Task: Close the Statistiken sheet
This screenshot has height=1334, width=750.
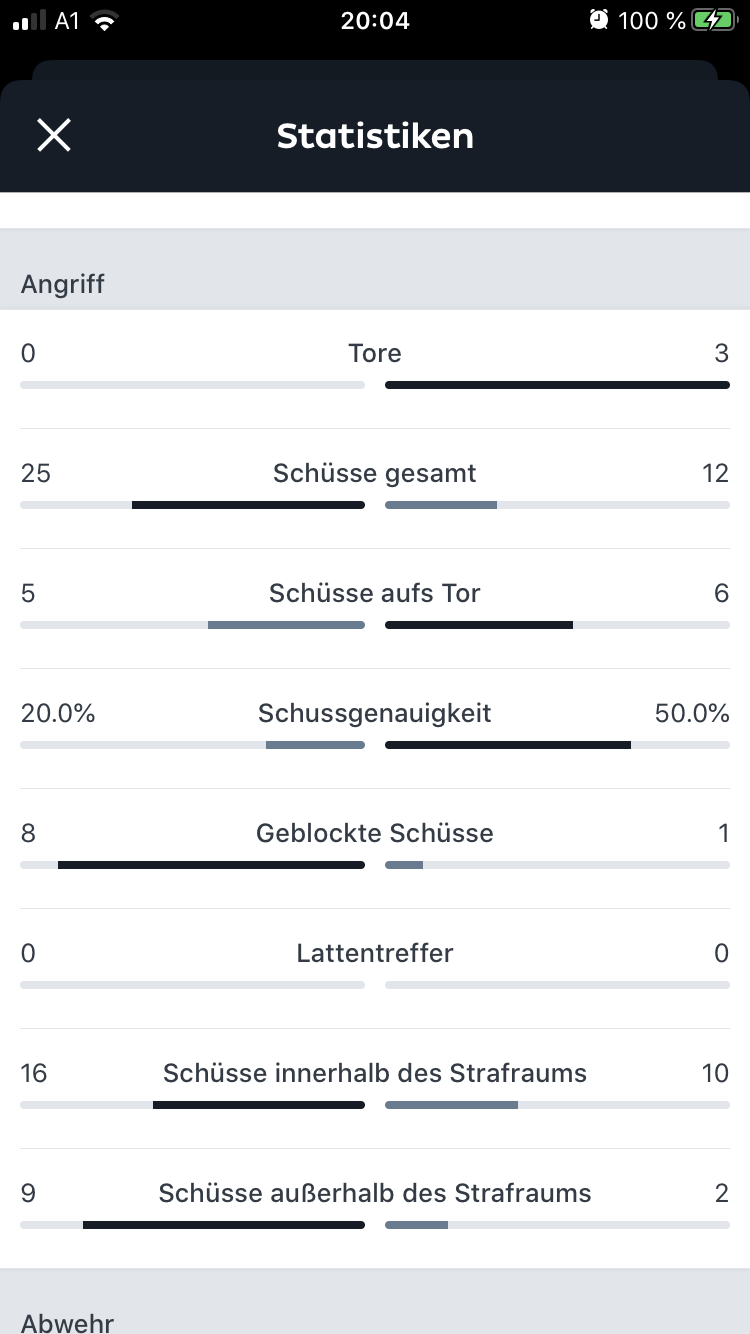Action: click(54, 135)
